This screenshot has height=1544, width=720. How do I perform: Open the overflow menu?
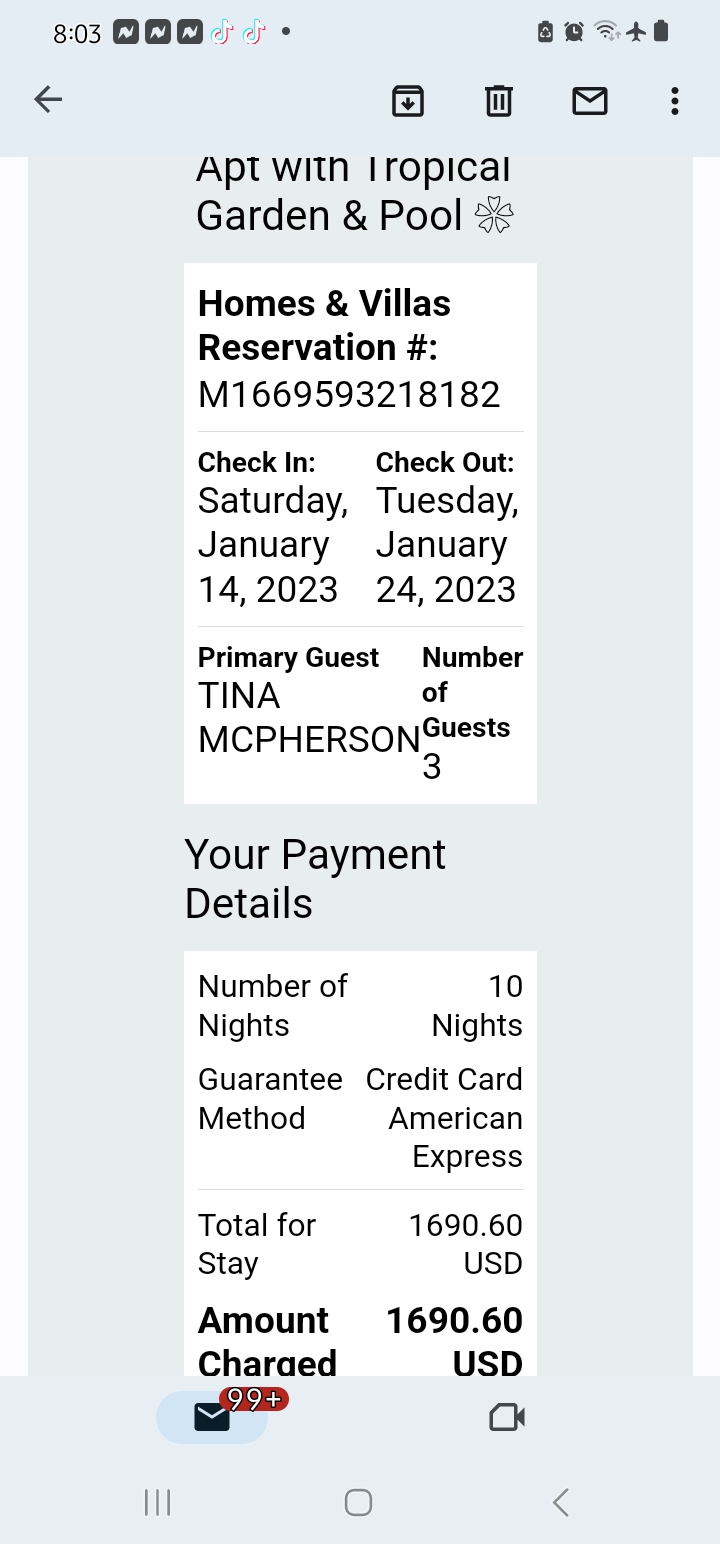pyautogui.click(x=675, y=100)
